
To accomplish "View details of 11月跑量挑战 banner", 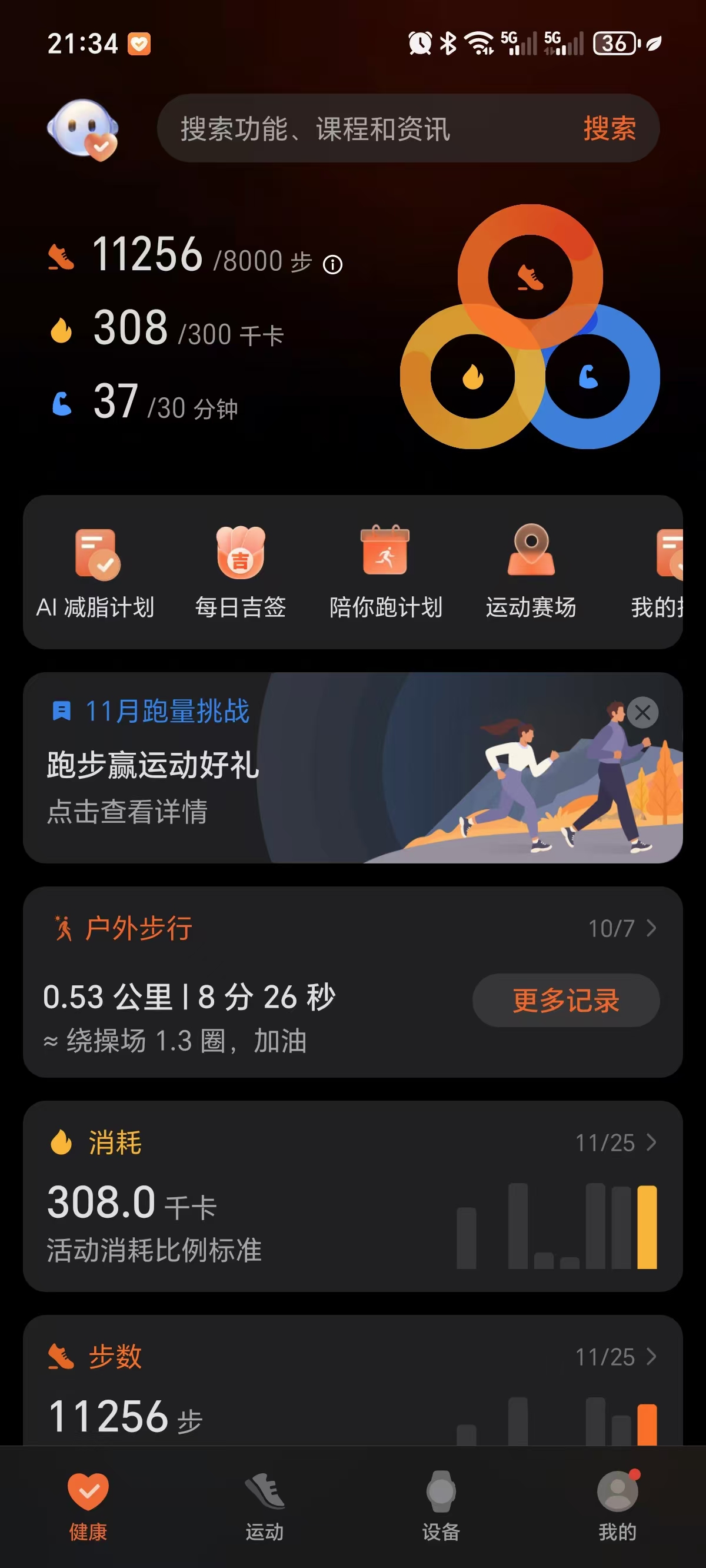I will pyautogui.click(x=353, y=768).
